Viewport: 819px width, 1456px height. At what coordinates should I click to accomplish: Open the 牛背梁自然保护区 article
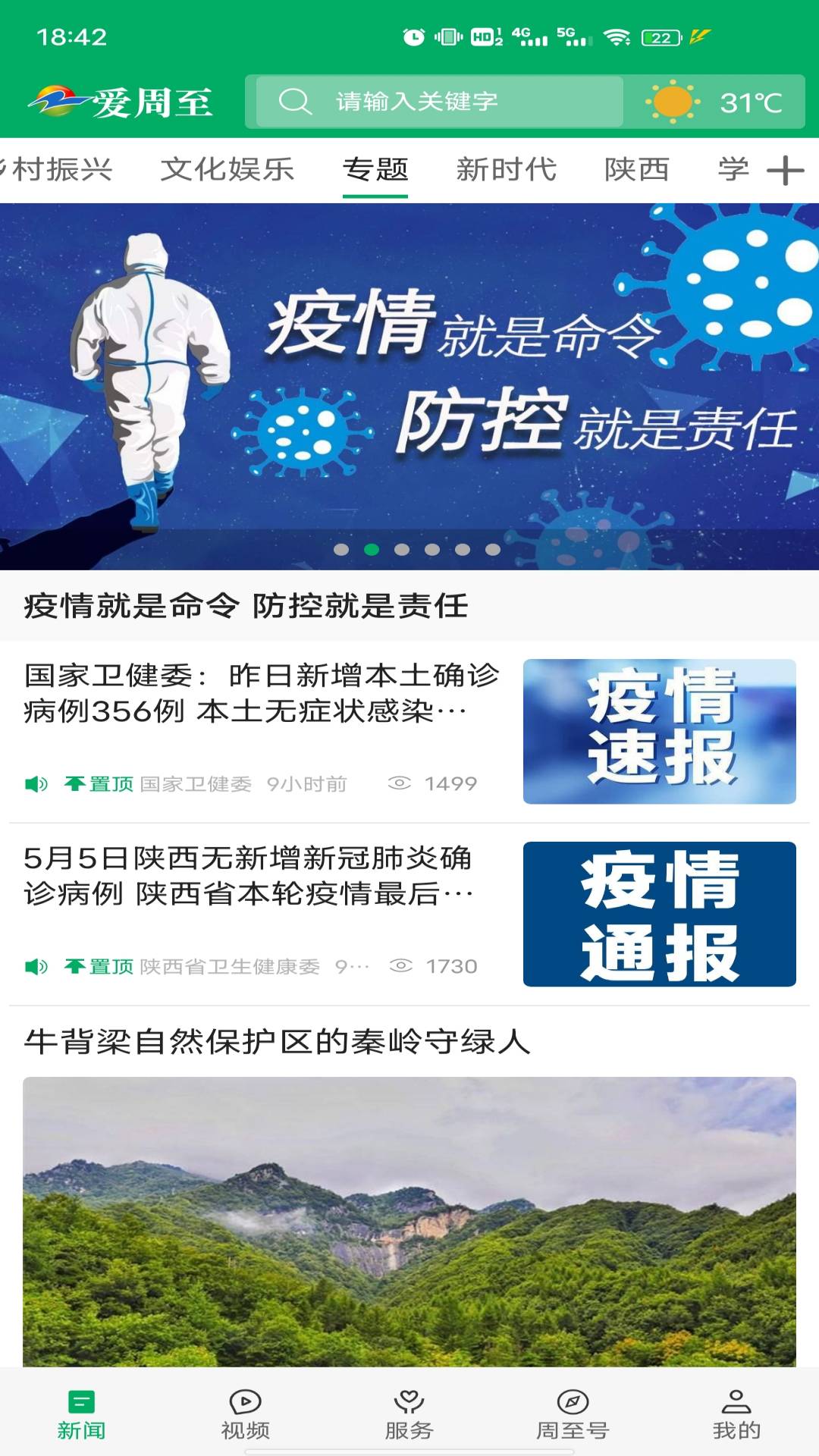click(x=277, y=1041)
